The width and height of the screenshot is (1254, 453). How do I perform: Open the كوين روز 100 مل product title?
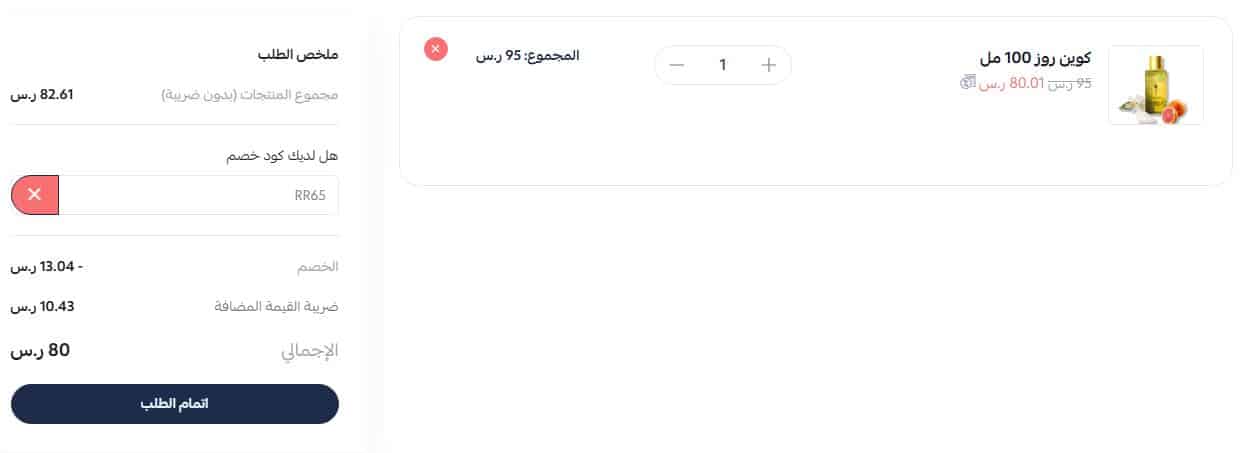pos(1036,58)
